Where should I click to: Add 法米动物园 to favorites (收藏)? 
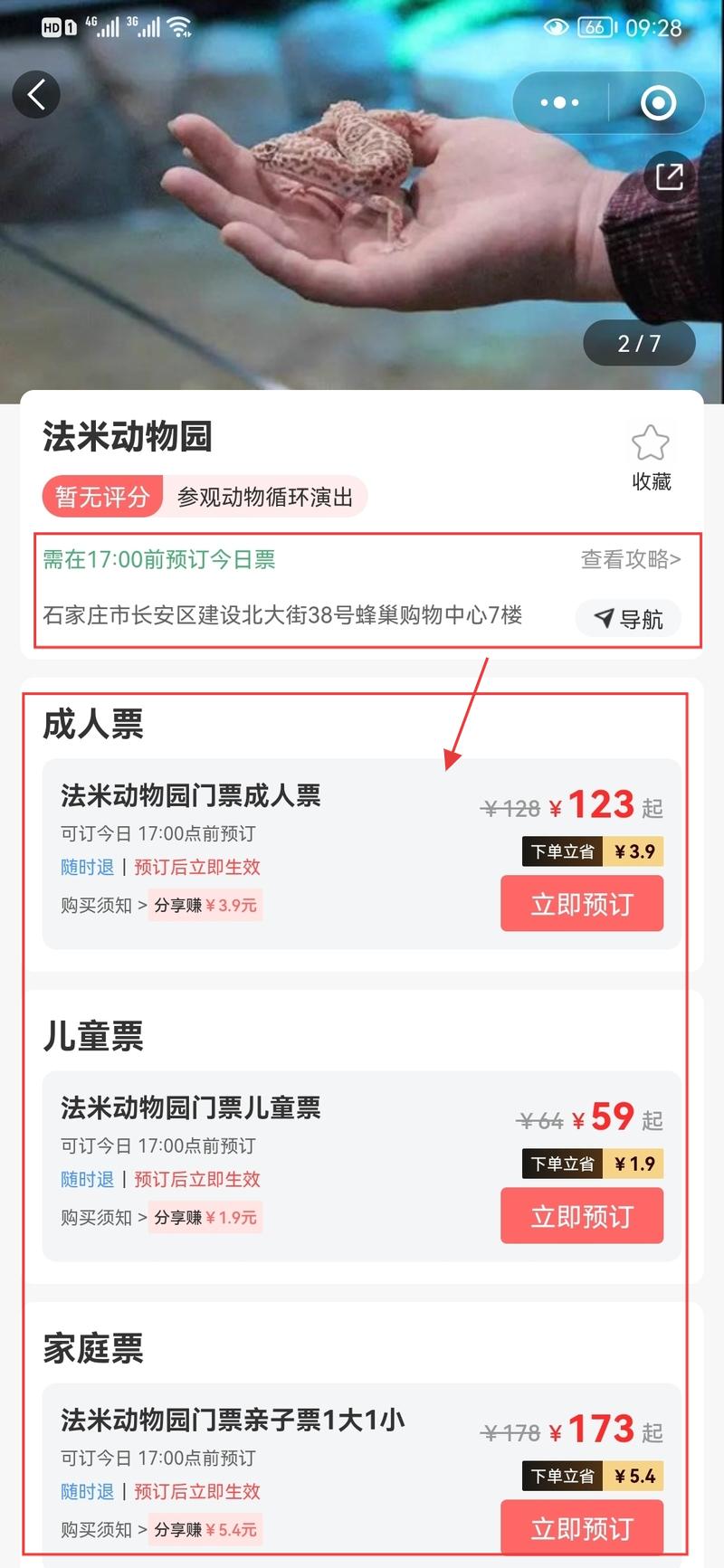coord(651,457)
